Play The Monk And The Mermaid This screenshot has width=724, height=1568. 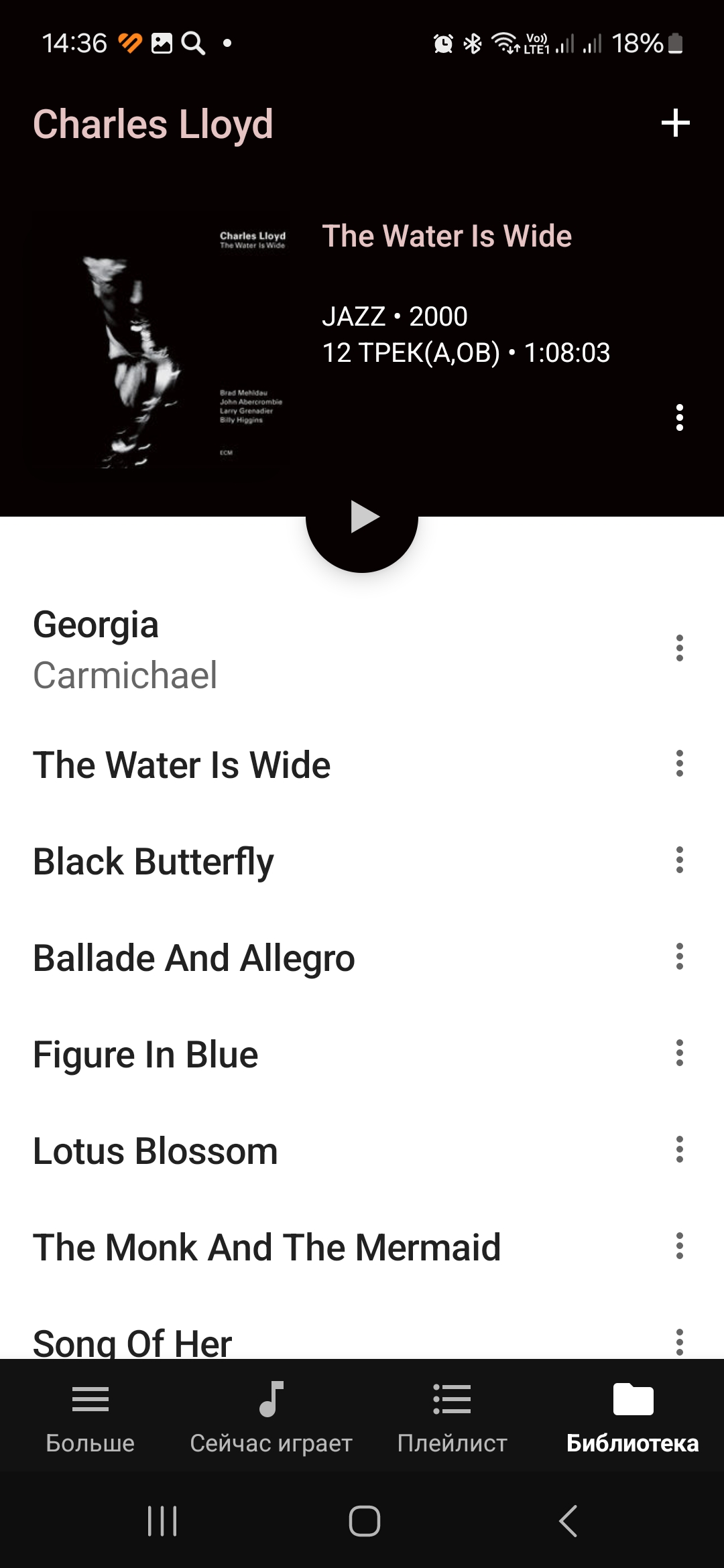(x=267, y=1247)
